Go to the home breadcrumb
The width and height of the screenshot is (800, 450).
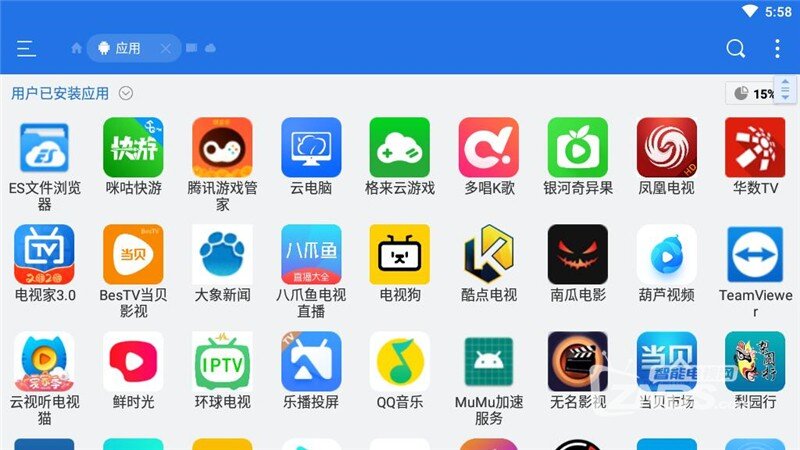coord(76,48)
